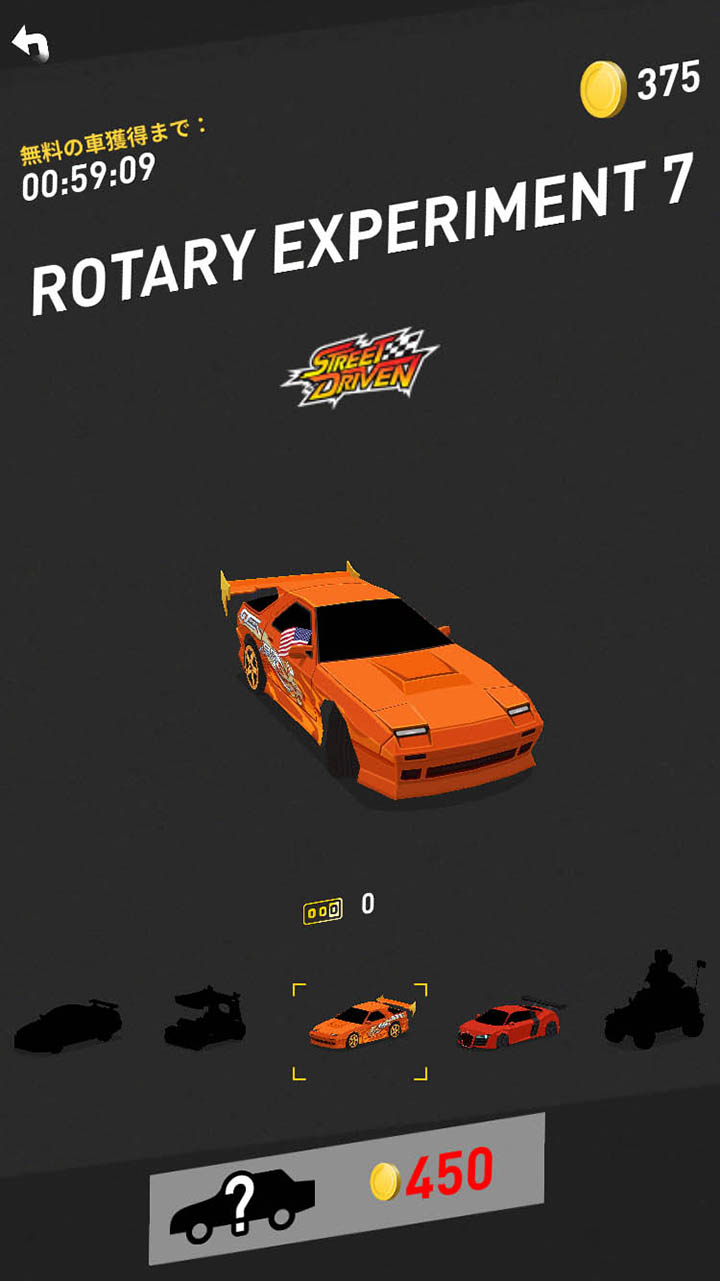The width and height of the screenshot is (720, 1281).
Task: Select the locked car silhouette with spoiler
Action: coord(68,1024)
